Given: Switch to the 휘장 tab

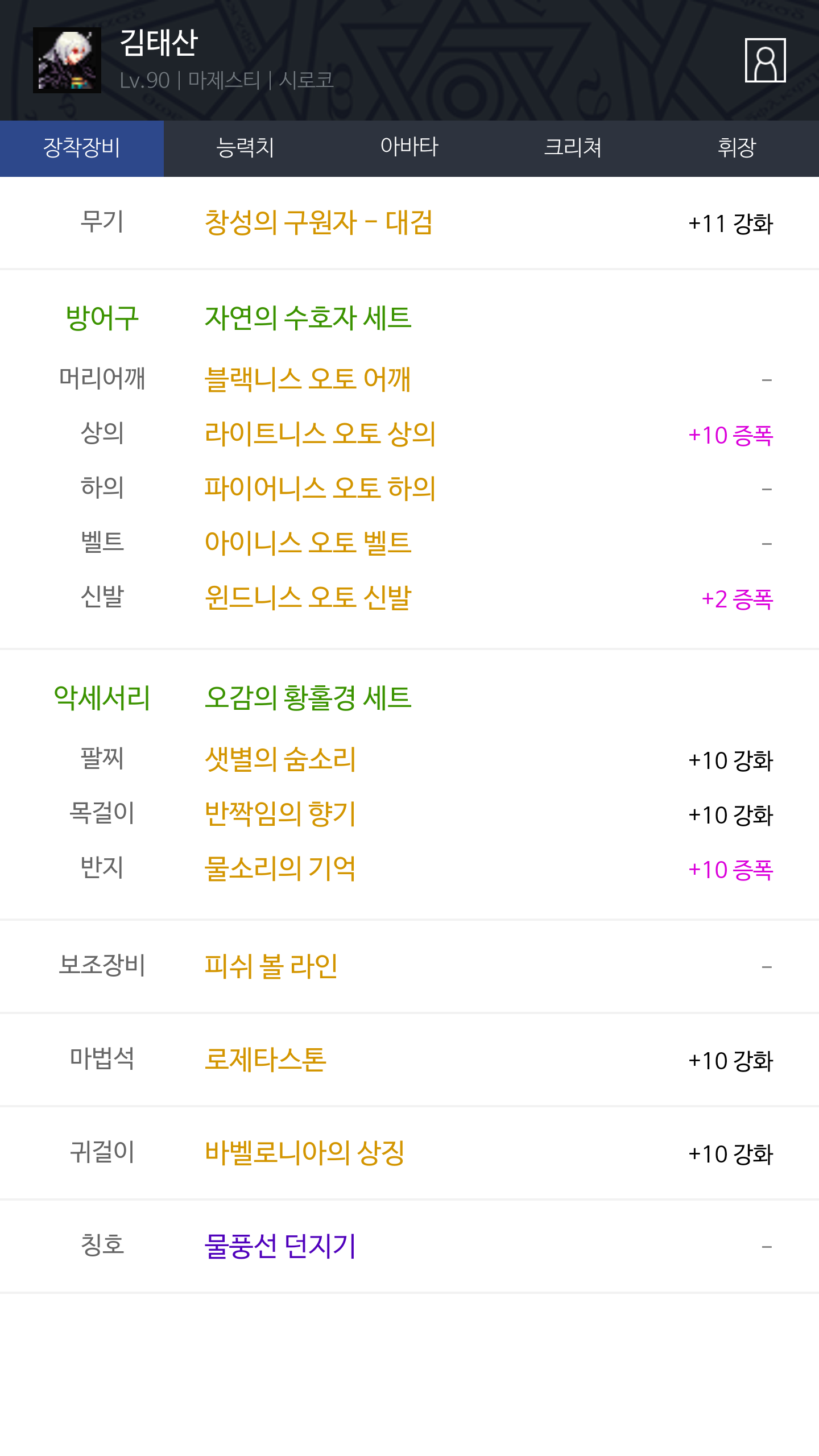Looking at the screenshot, I should click(737, 148).
